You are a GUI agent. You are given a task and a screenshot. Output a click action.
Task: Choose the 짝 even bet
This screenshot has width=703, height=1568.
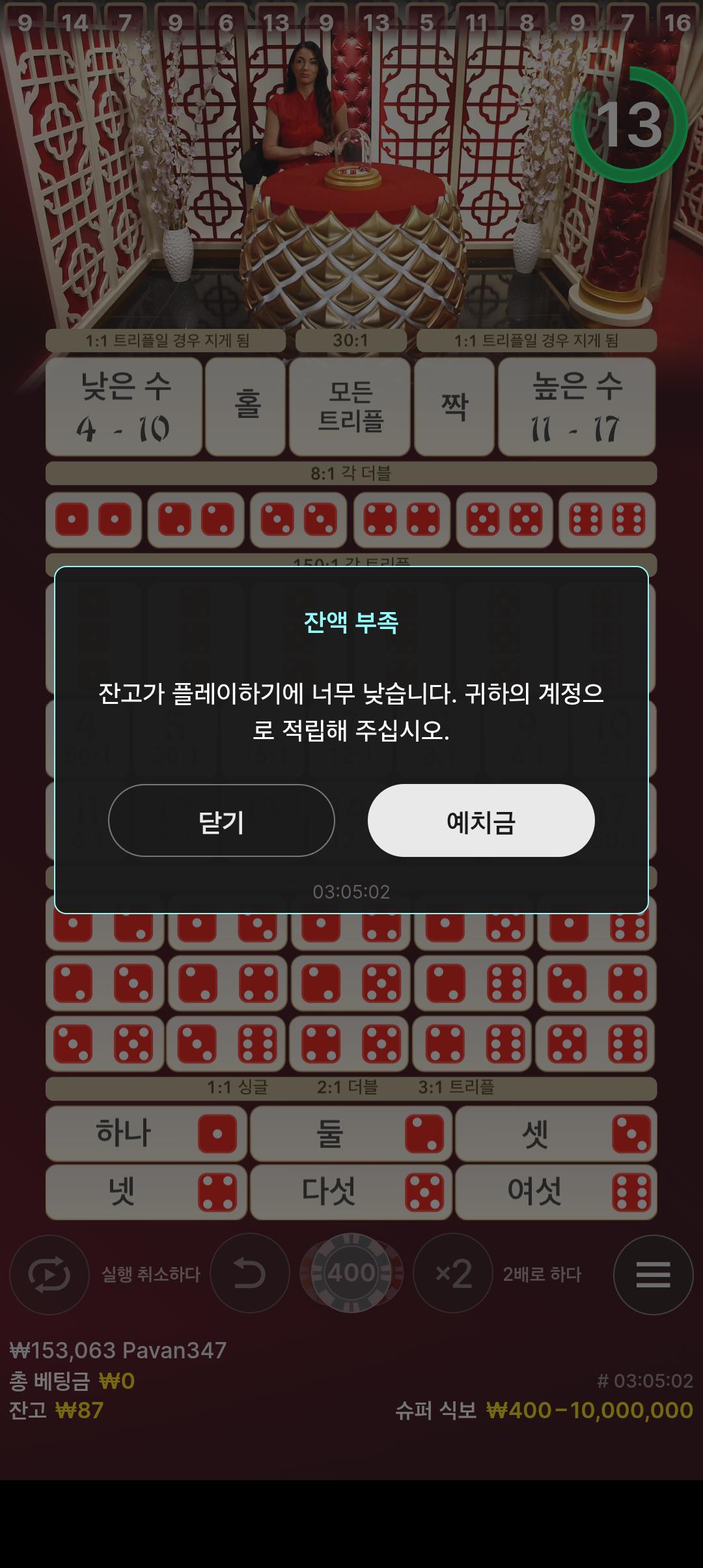coord(454,407)
